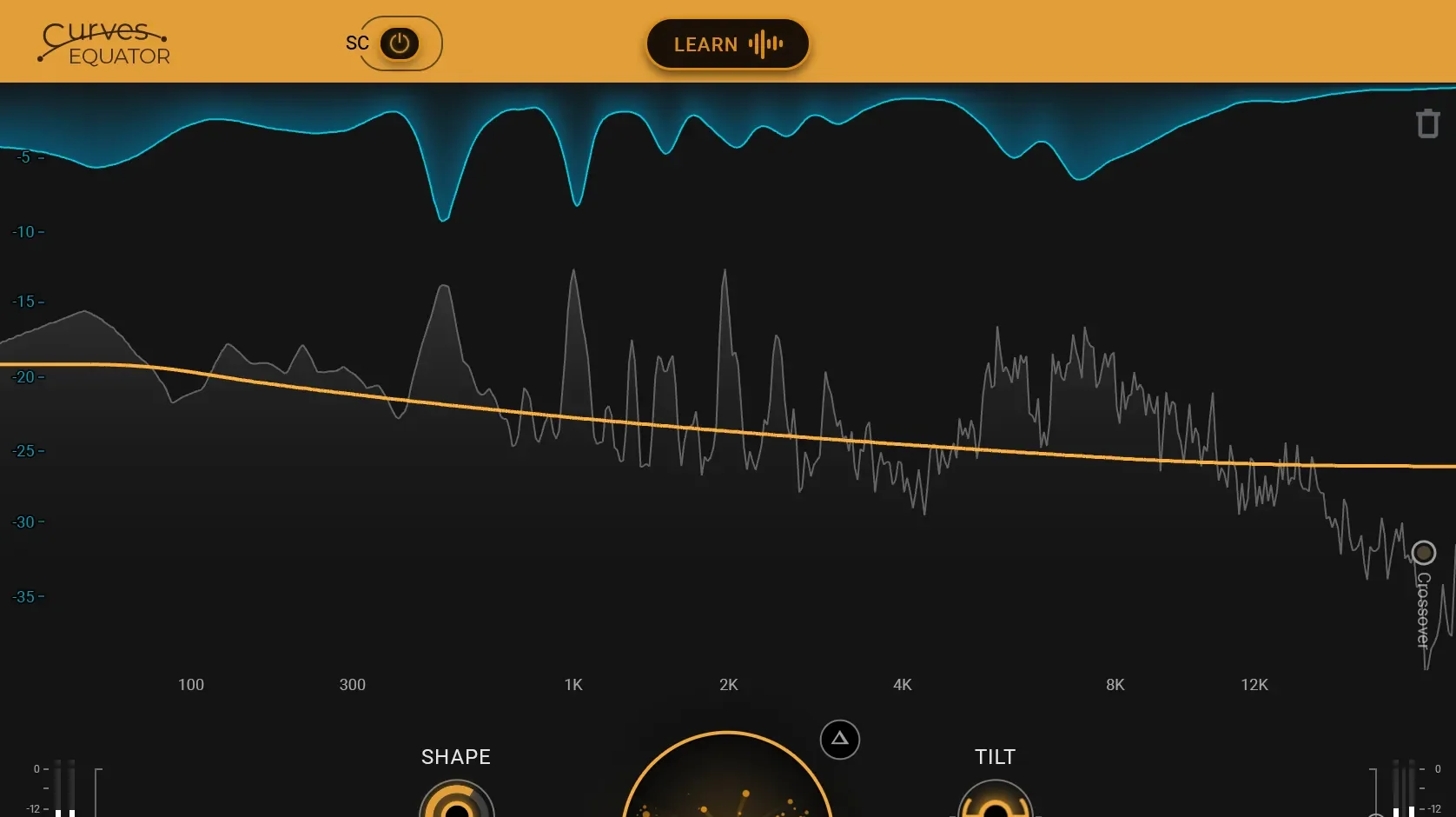
Task: Select the Crossover handle
Action: (x=1423, y=553)
